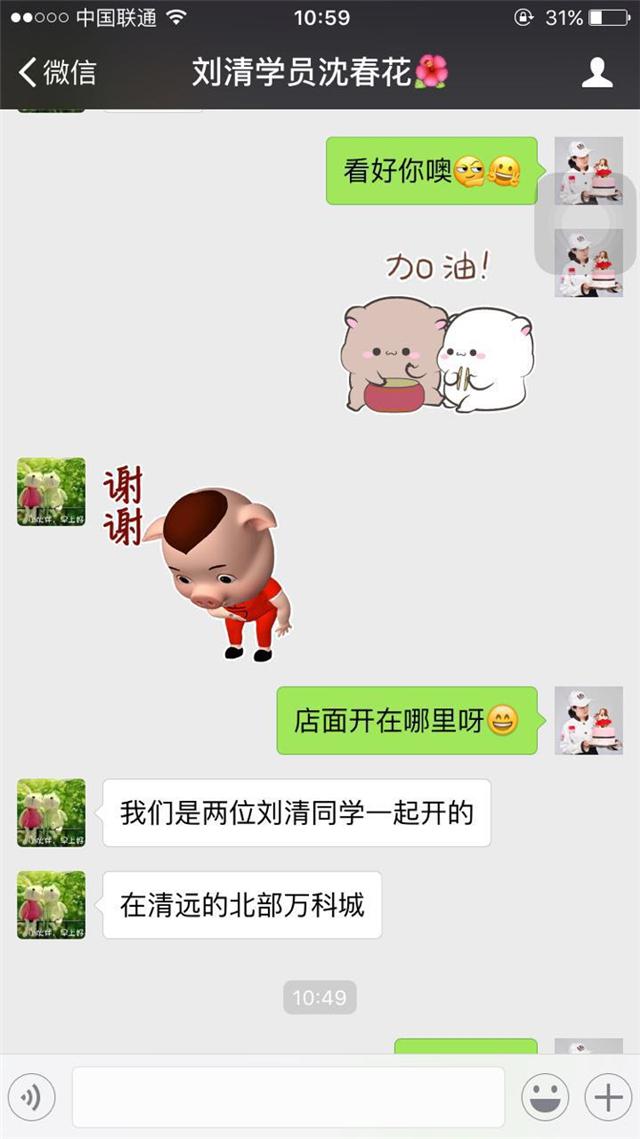This screenshot has height=1139, width=640.
Task: Focus the message text field
Action: coord(288,1098)
